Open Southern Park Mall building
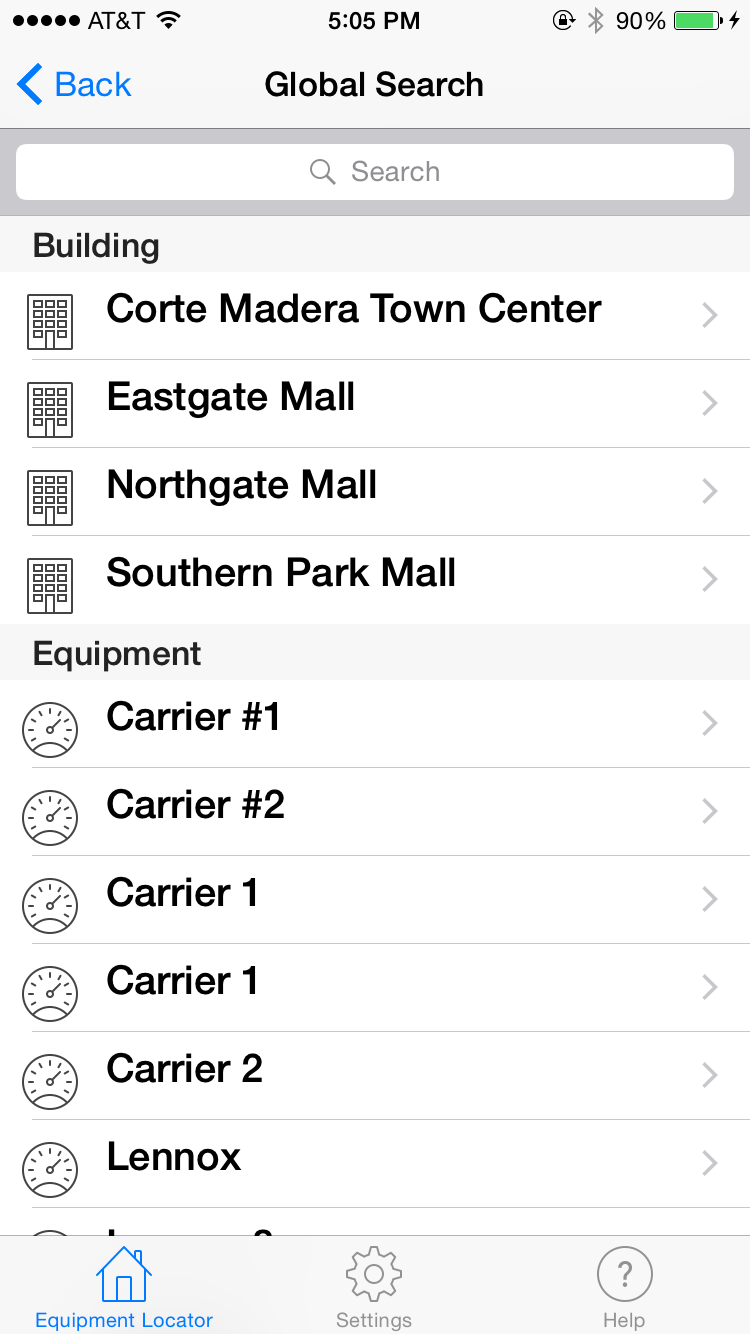750x1334 pixels. [375, 580]
